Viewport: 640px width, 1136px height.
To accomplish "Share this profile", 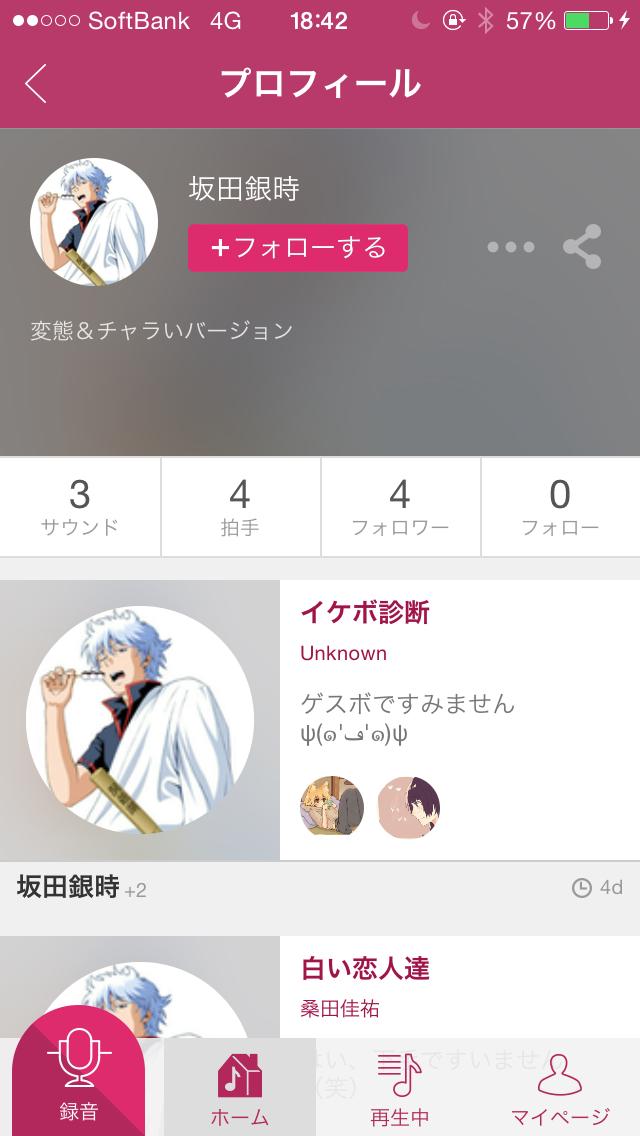I will [x=582, y=247].
